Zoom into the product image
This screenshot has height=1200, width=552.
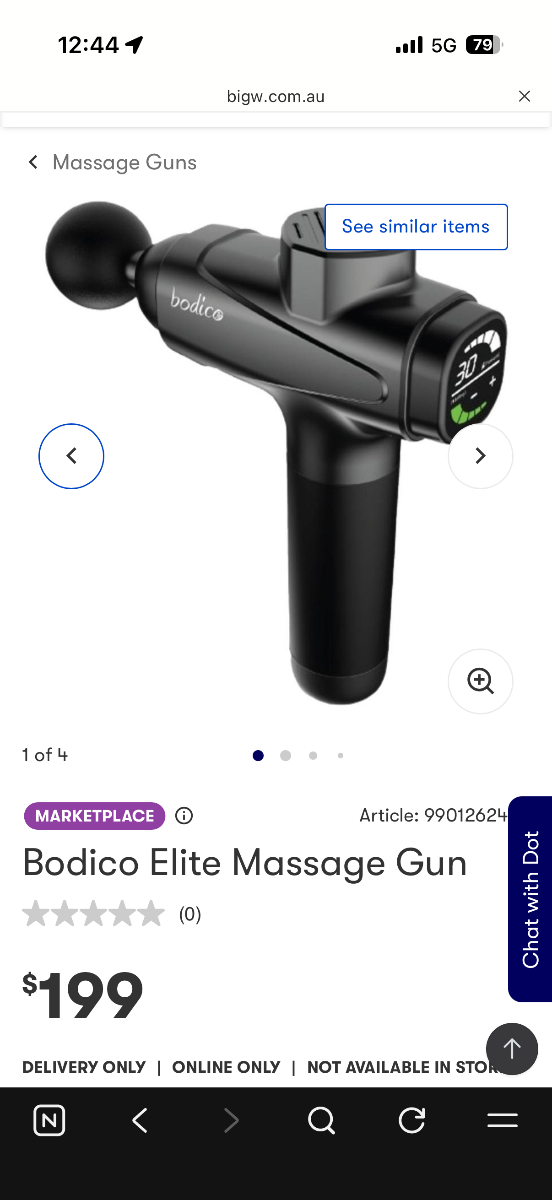point(480,681)
